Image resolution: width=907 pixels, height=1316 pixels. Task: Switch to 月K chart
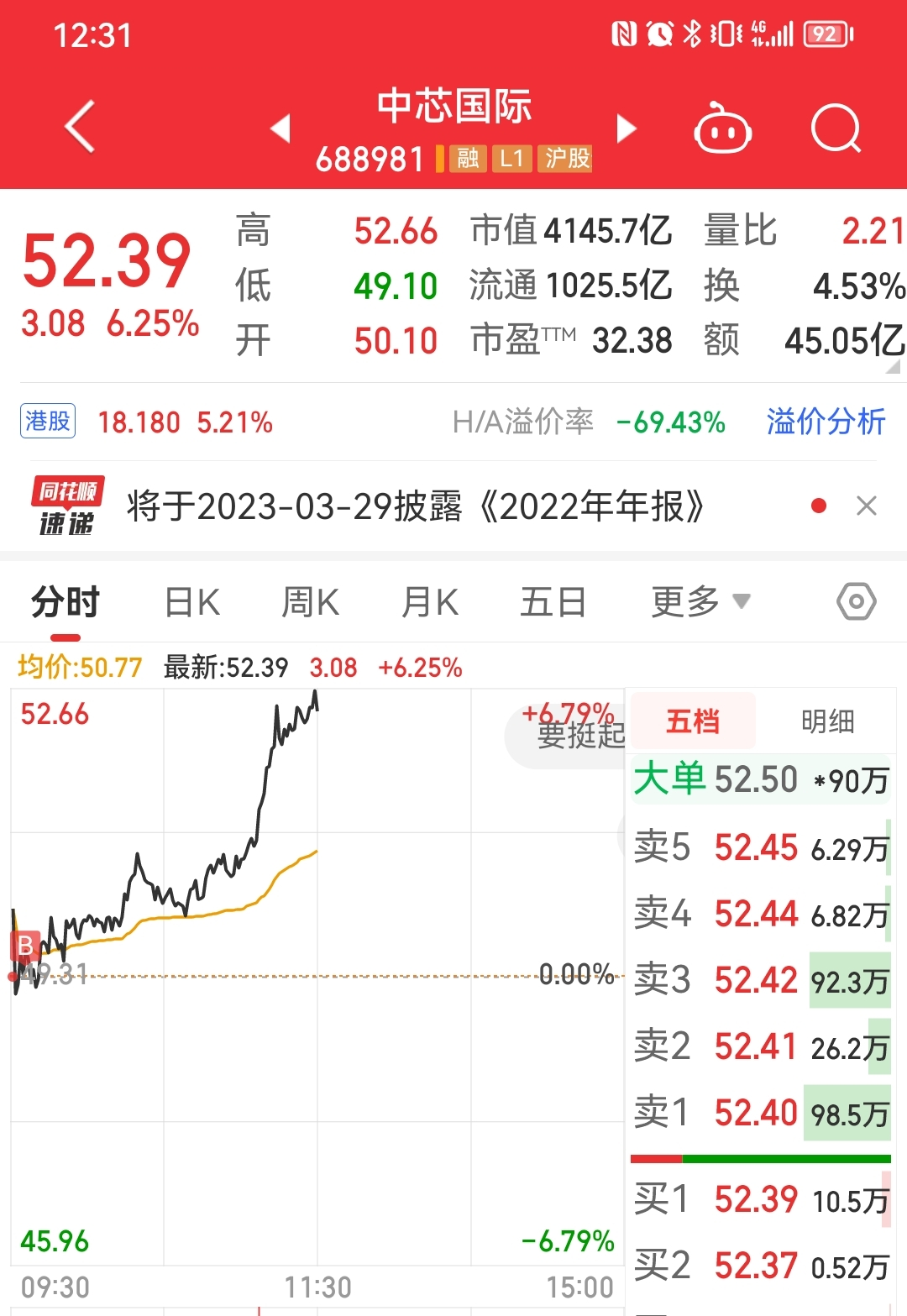coord(430,602)
